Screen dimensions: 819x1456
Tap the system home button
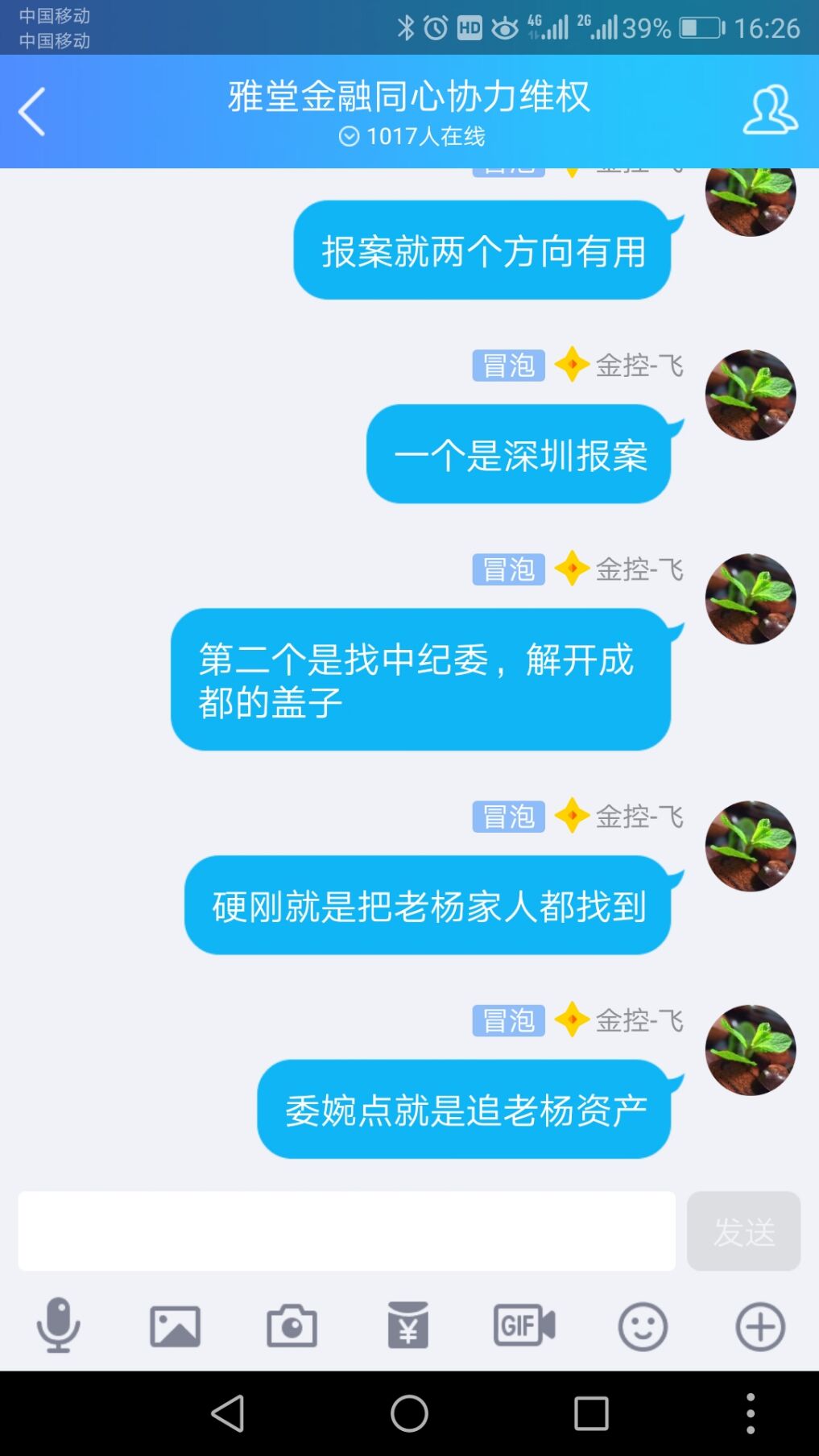pyautogui.click(x=409, y=1413)
